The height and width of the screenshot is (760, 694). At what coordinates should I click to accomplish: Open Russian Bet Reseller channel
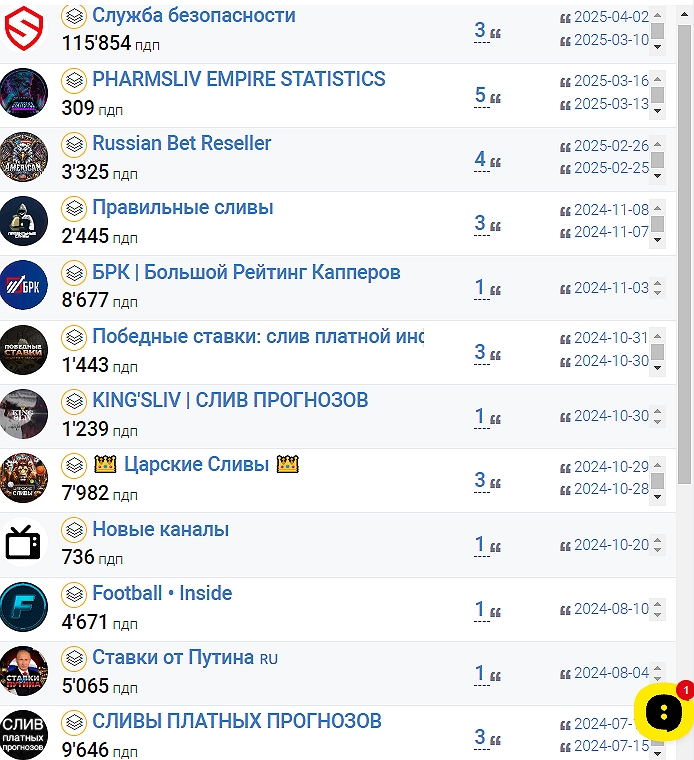tap(181, 144)
